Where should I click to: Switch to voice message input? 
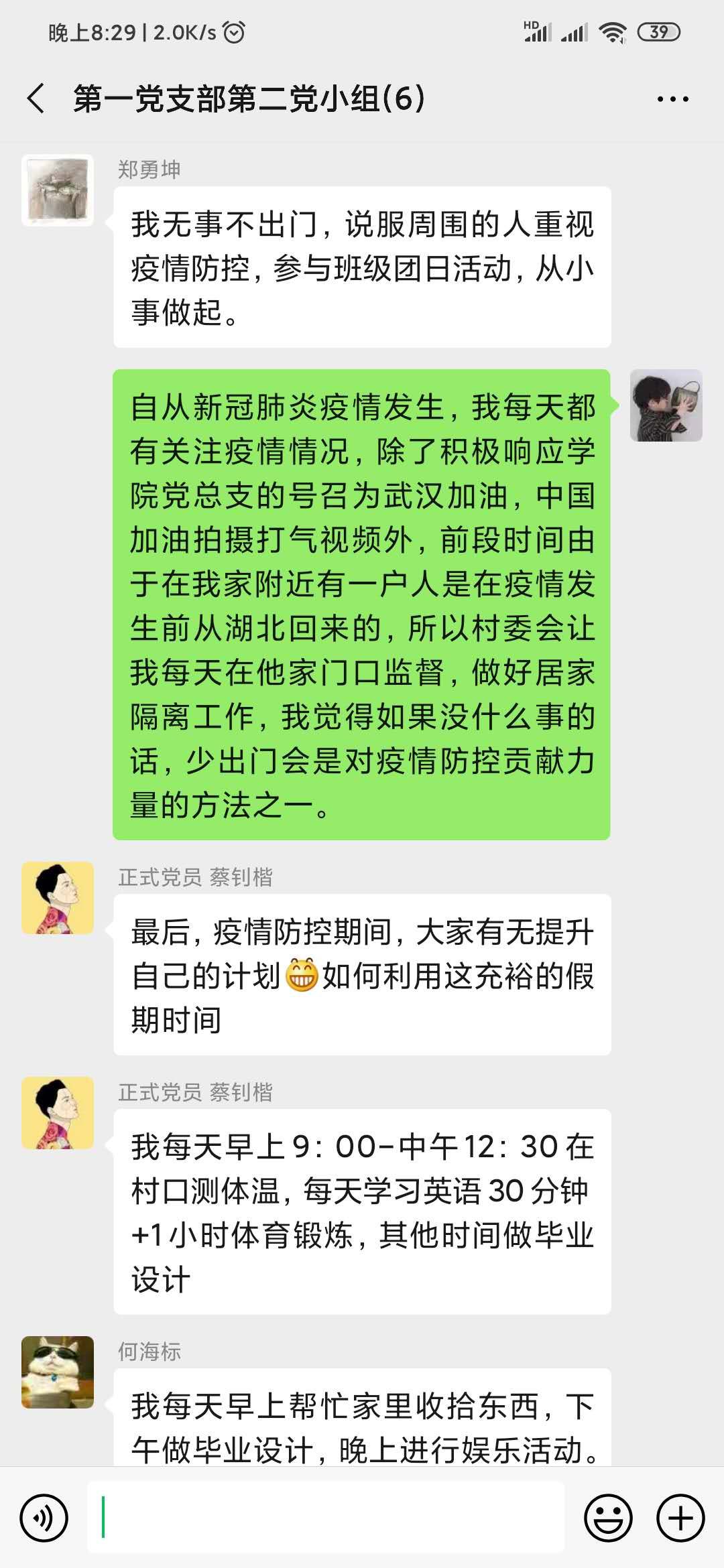click(x=44, y=1518)
